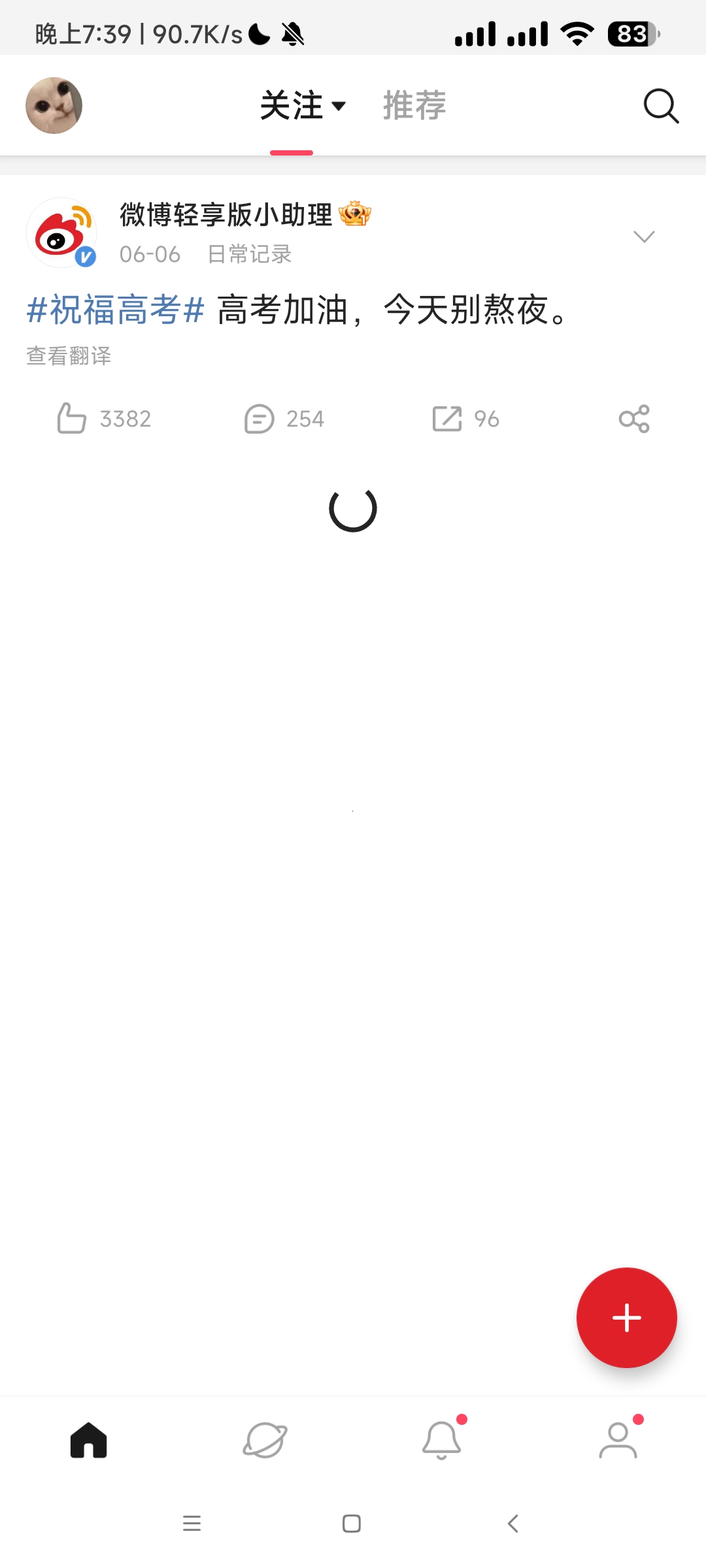Tap 查看翻译 to translate post
Image resolution: width=706 pixels, height=1568 pixels.
69,356
